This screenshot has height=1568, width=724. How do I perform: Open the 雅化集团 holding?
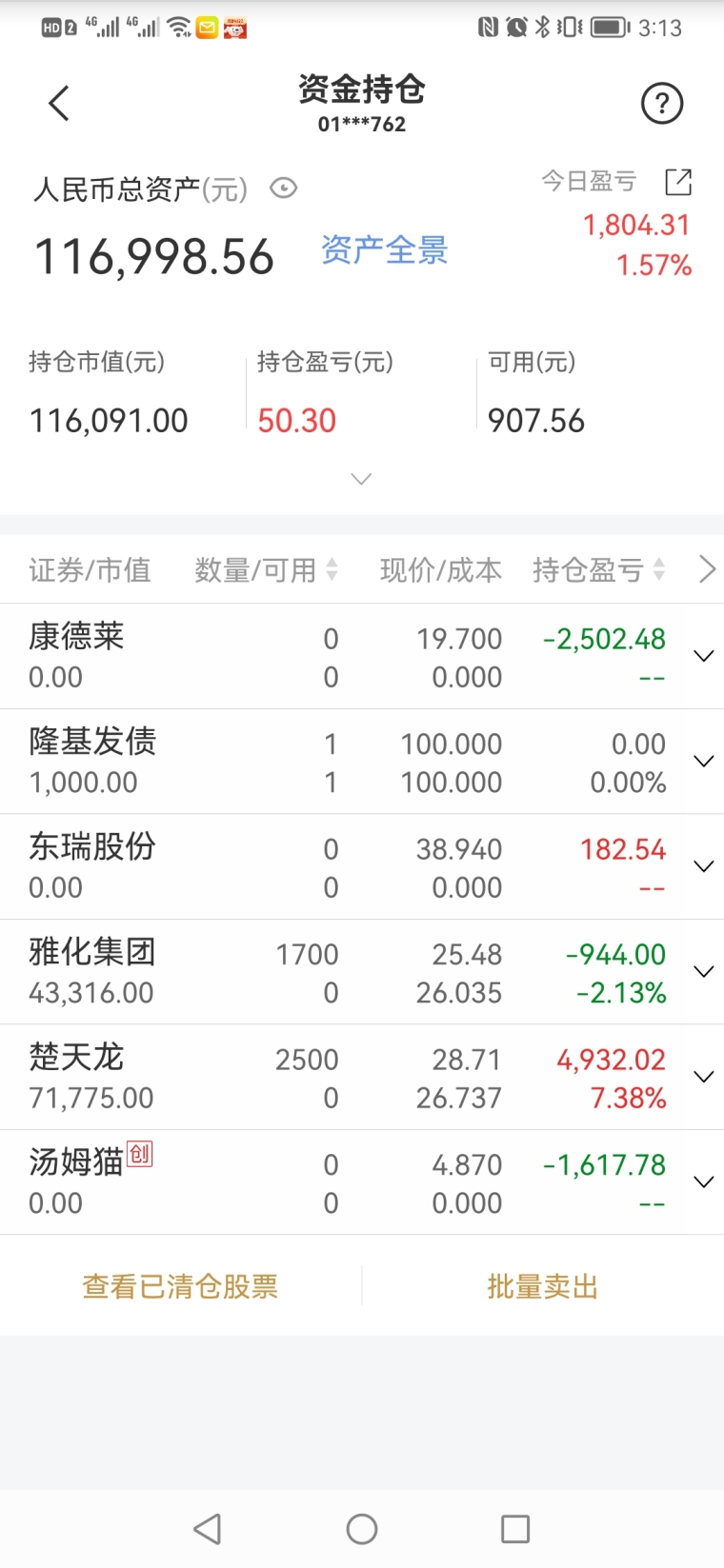click(x=362, y=972)
